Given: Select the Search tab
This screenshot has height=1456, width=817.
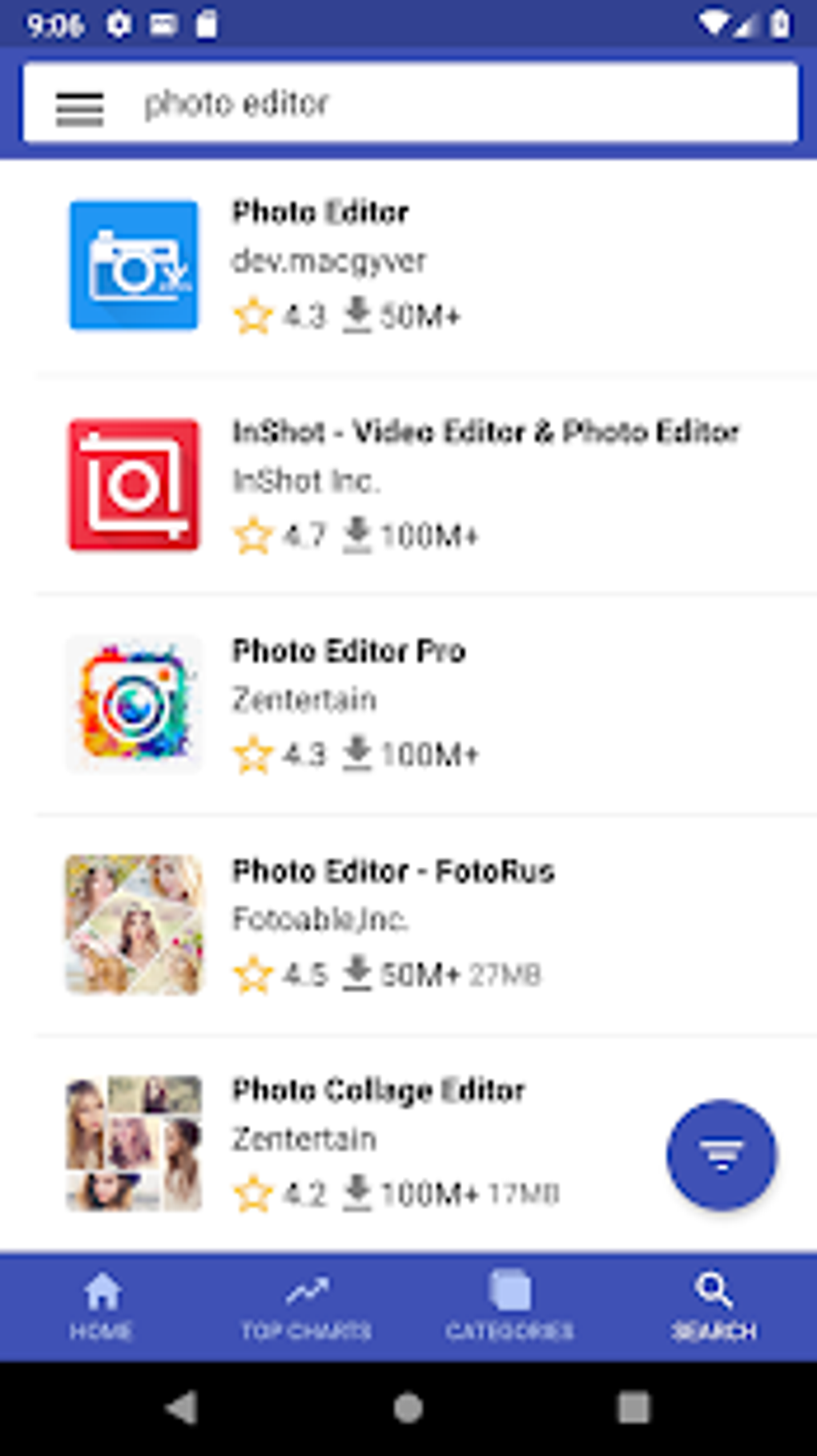Looking at the screenshot, I should (714, 1306).
